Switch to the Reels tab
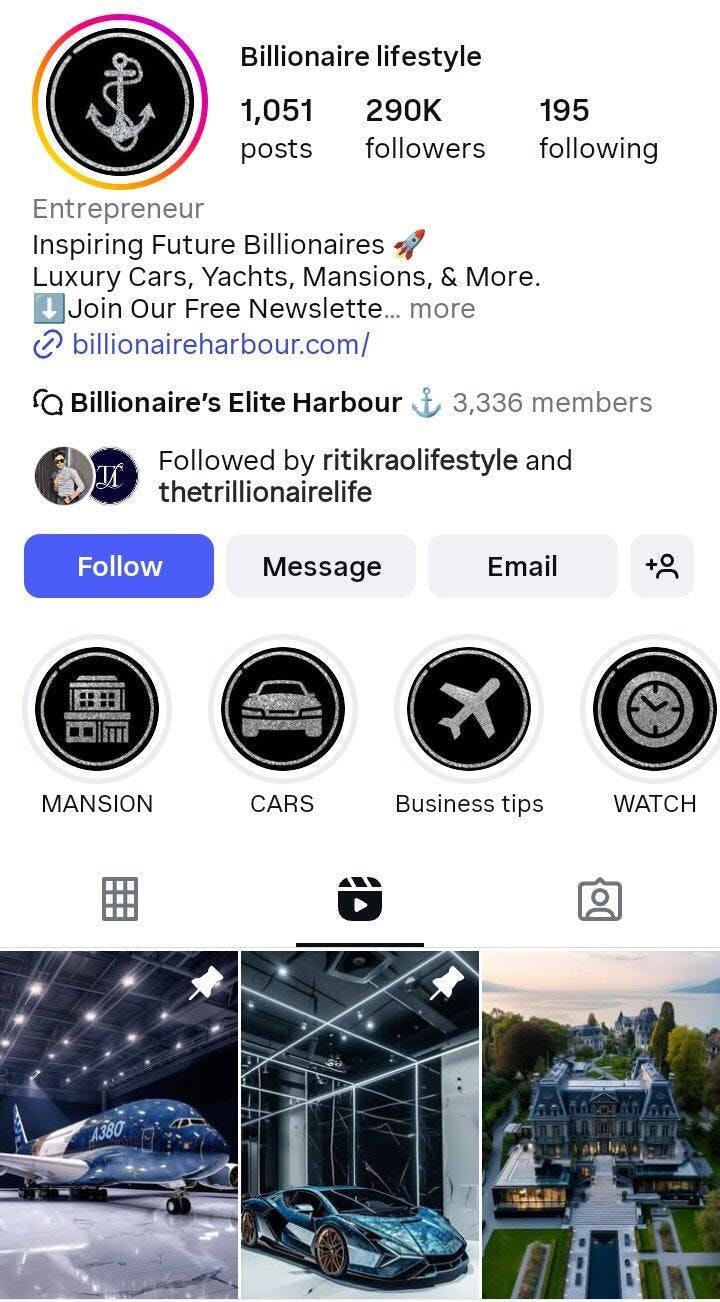The height and width of the screenshot is (1302, 720). tap(360, 899)
